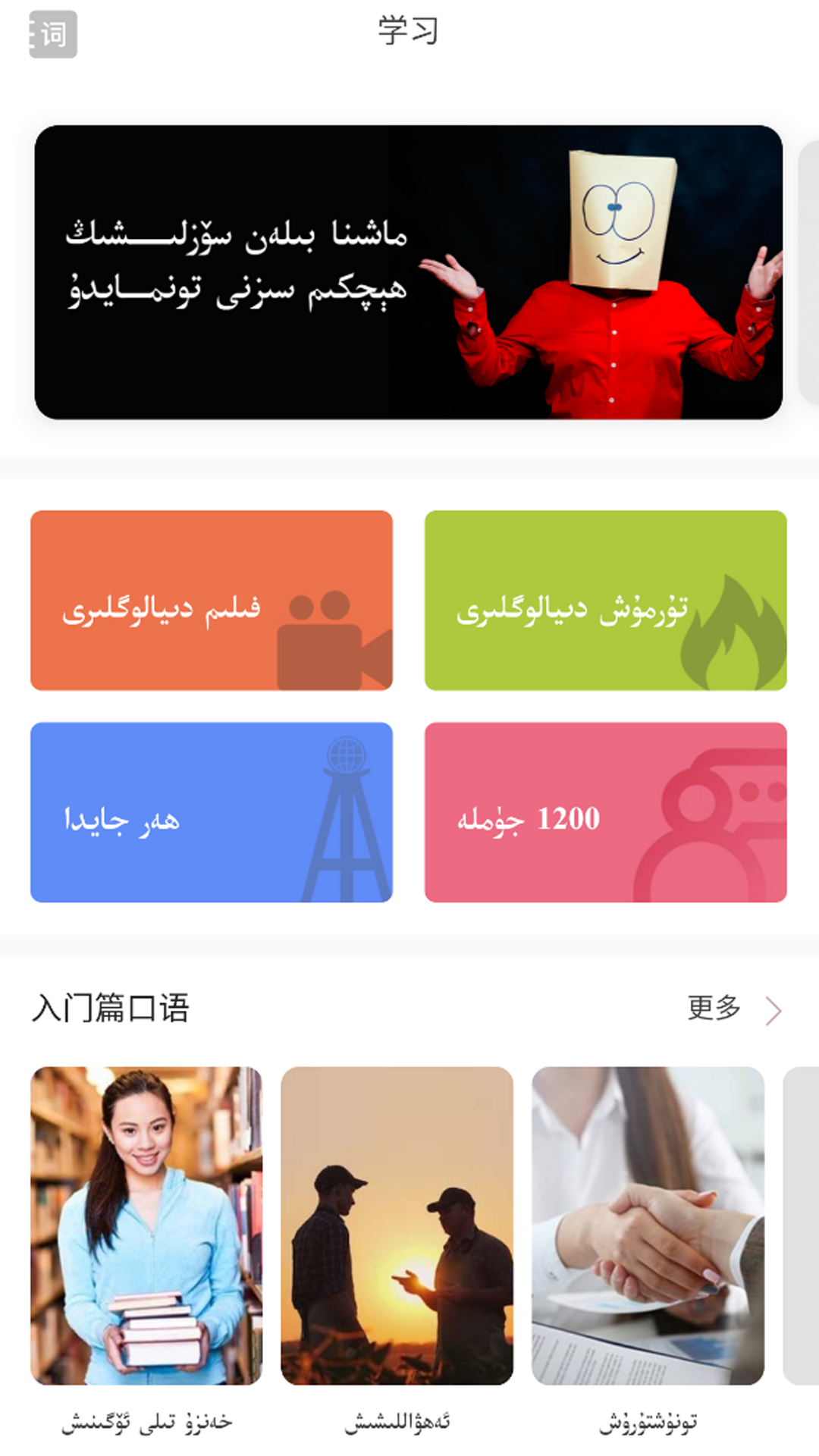This screenshot has width=819, height=1456.
Task: Open the 词 vocabulary icon
Action: click(53, 34)
